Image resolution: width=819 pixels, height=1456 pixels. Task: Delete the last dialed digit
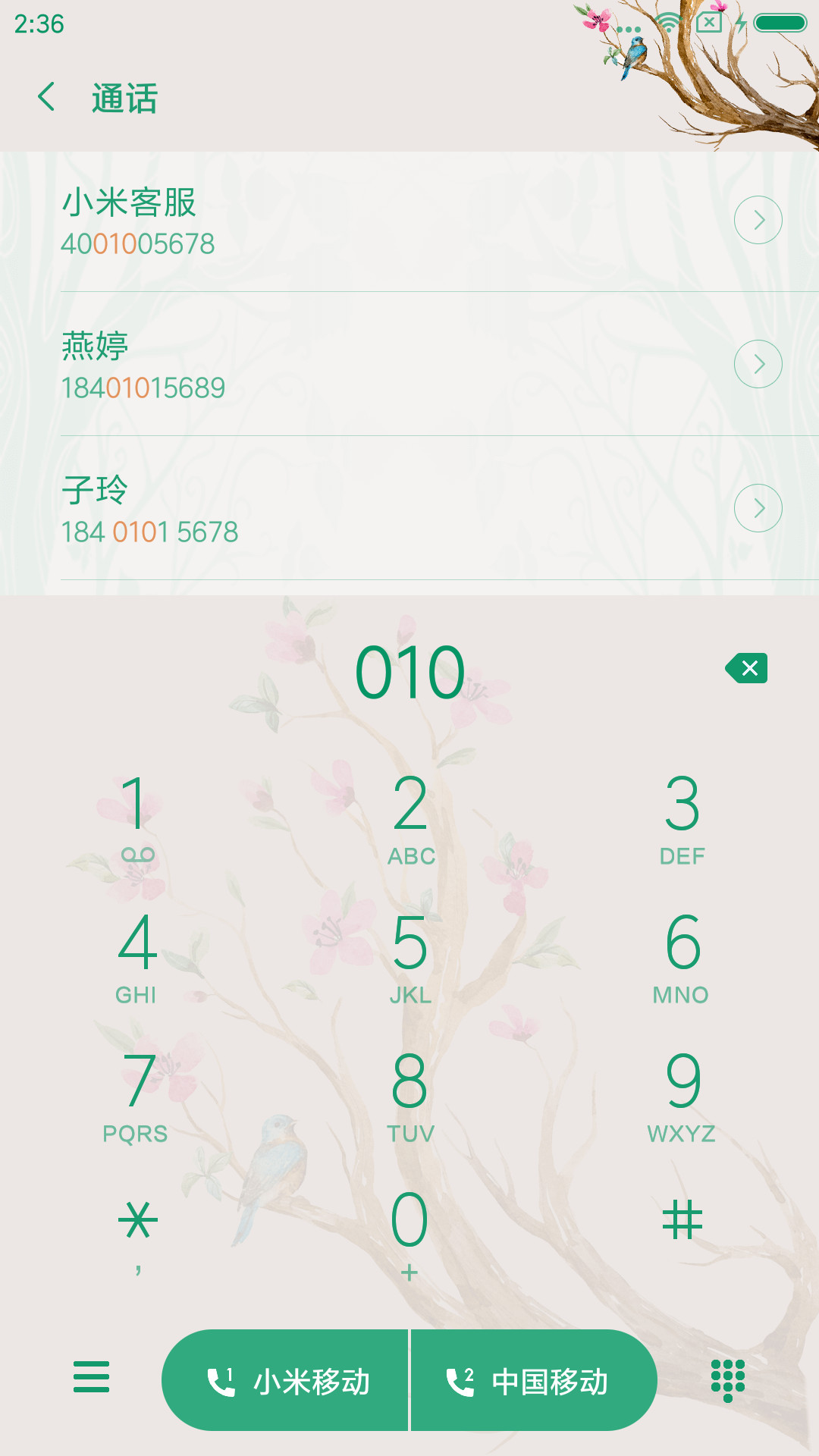(x=747, y=668)
